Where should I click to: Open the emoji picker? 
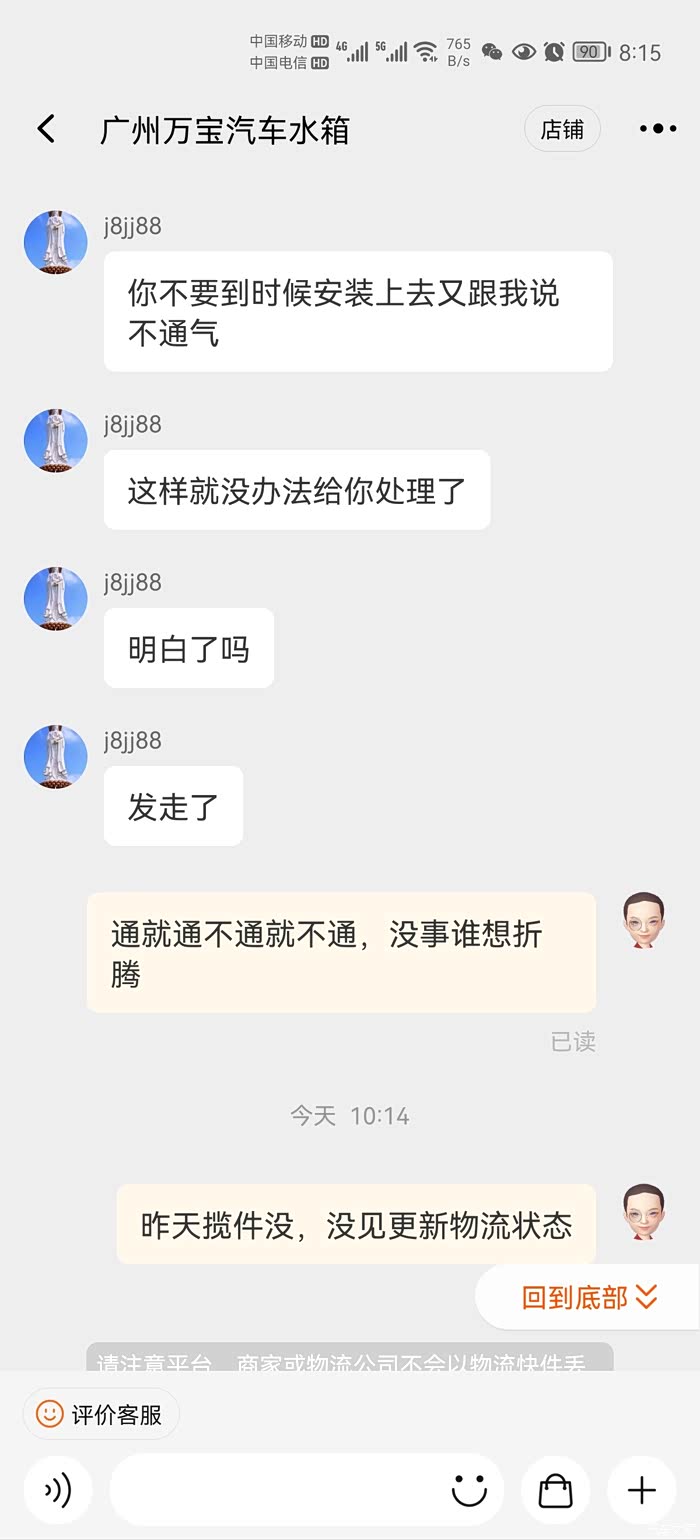click(468, 1491)
